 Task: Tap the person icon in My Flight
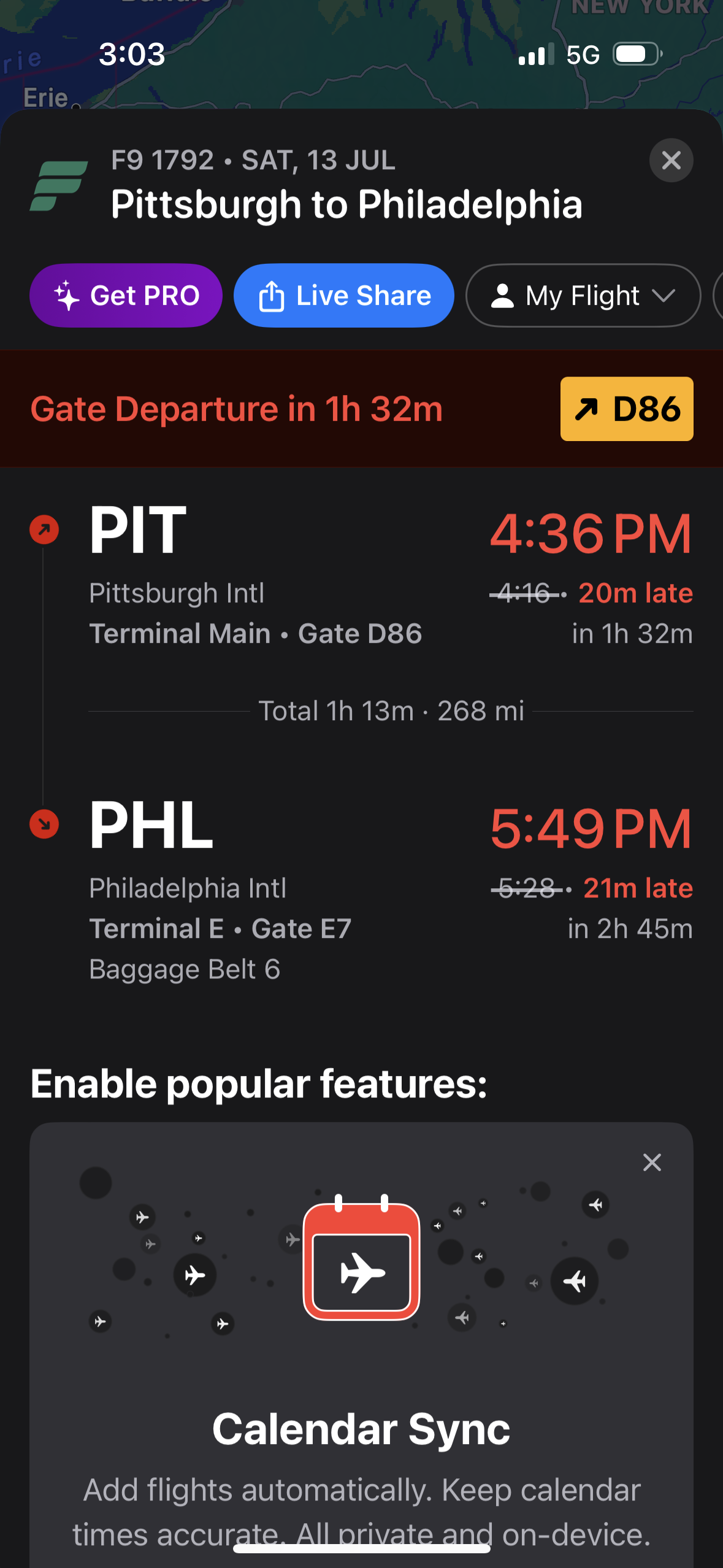tap(503, 295)
